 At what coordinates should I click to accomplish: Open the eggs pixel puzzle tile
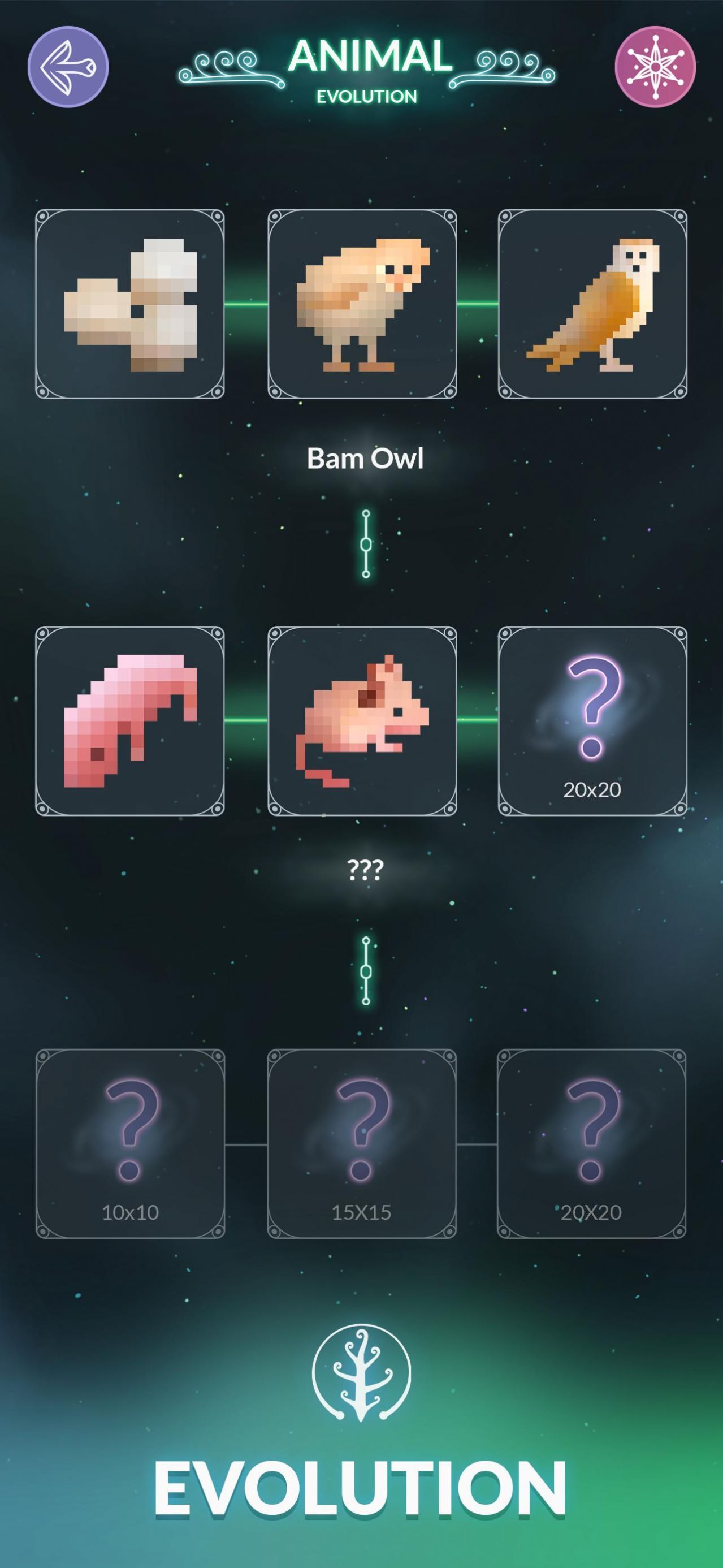(129, 304)
